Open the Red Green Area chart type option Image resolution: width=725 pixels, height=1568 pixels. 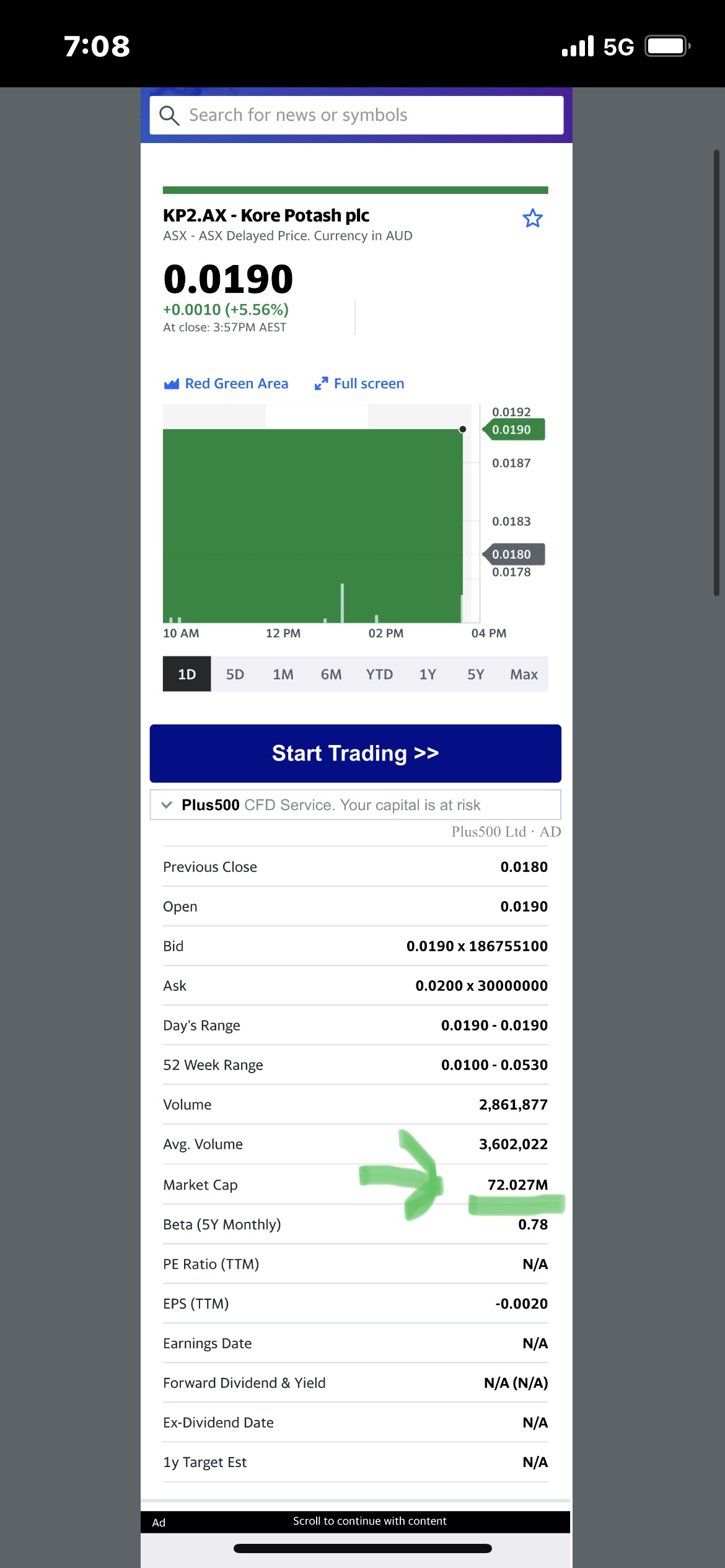click(226, 383)
